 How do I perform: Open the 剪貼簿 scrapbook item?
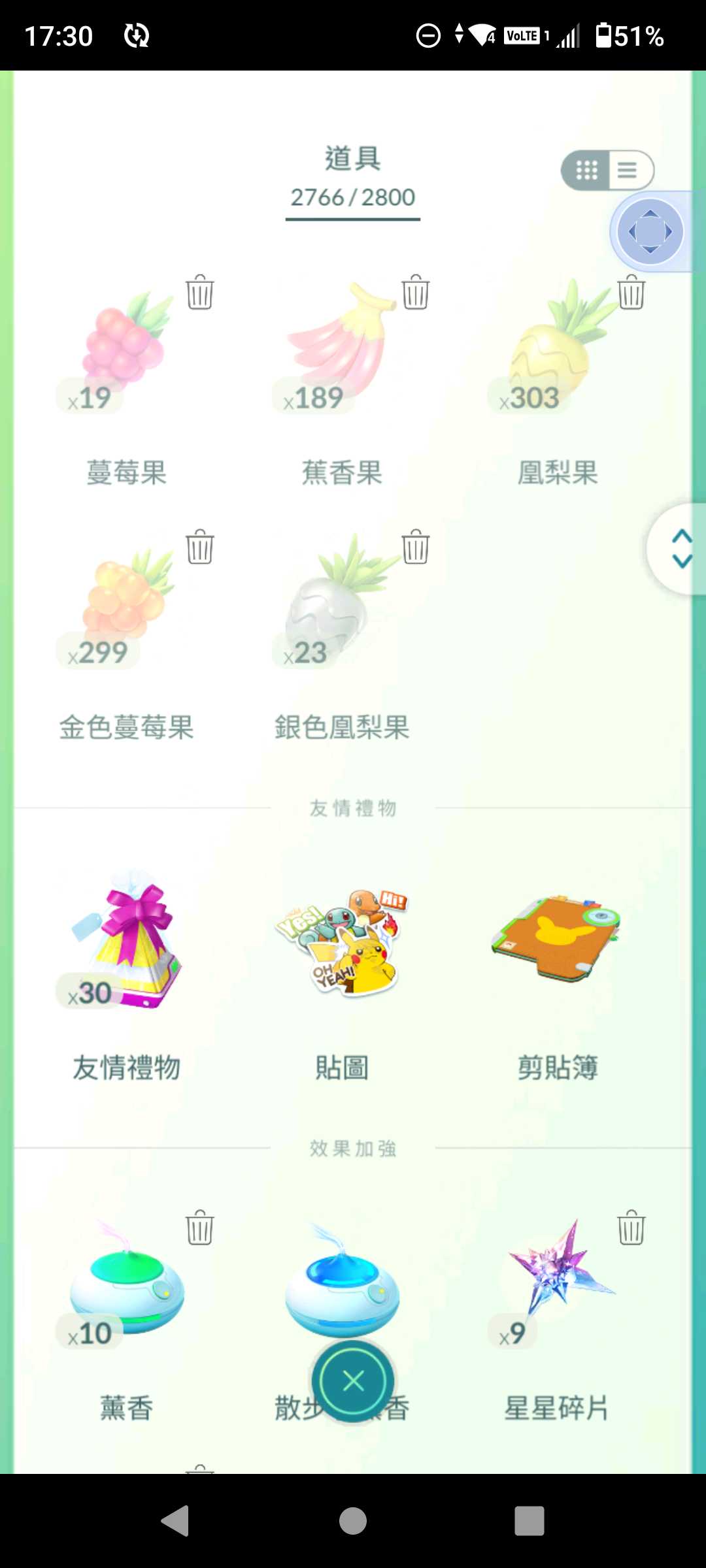[557, 941]
